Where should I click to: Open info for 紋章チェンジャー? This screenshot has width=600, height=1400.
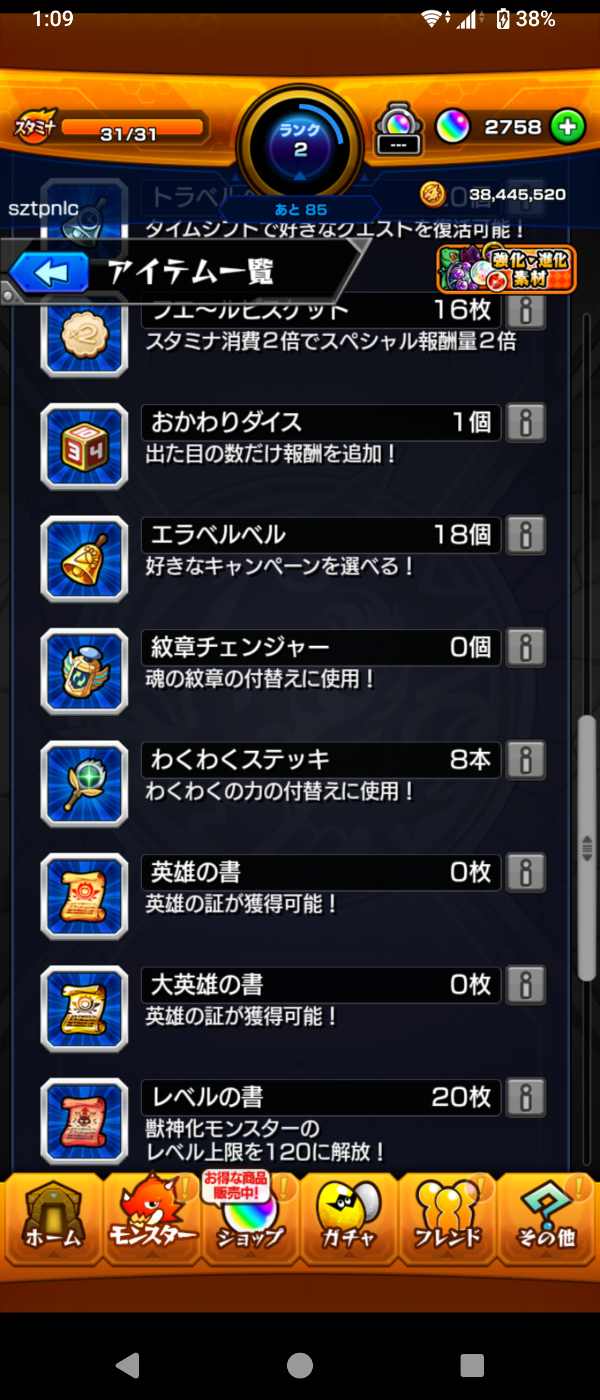(526, 648)
